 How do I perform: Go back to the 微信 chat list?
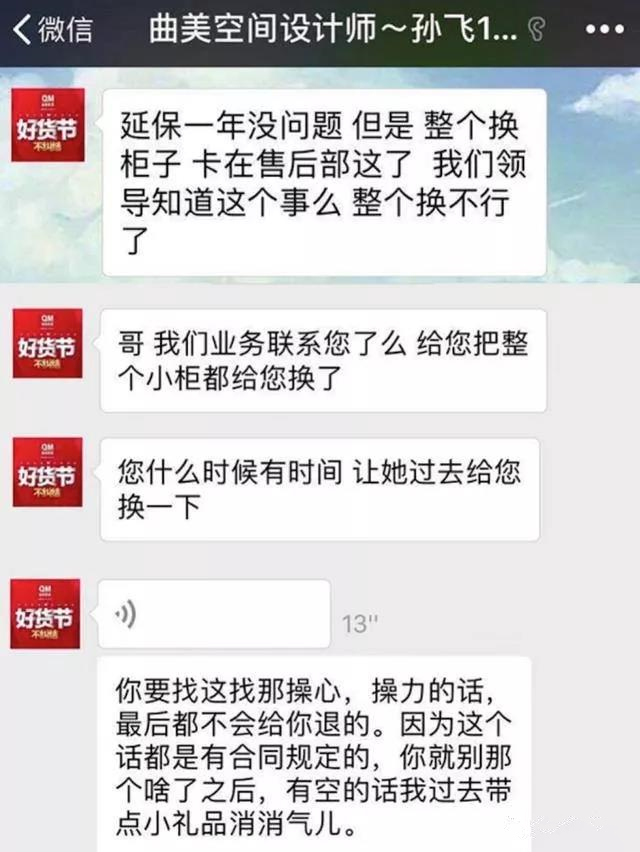pos(52,30)
